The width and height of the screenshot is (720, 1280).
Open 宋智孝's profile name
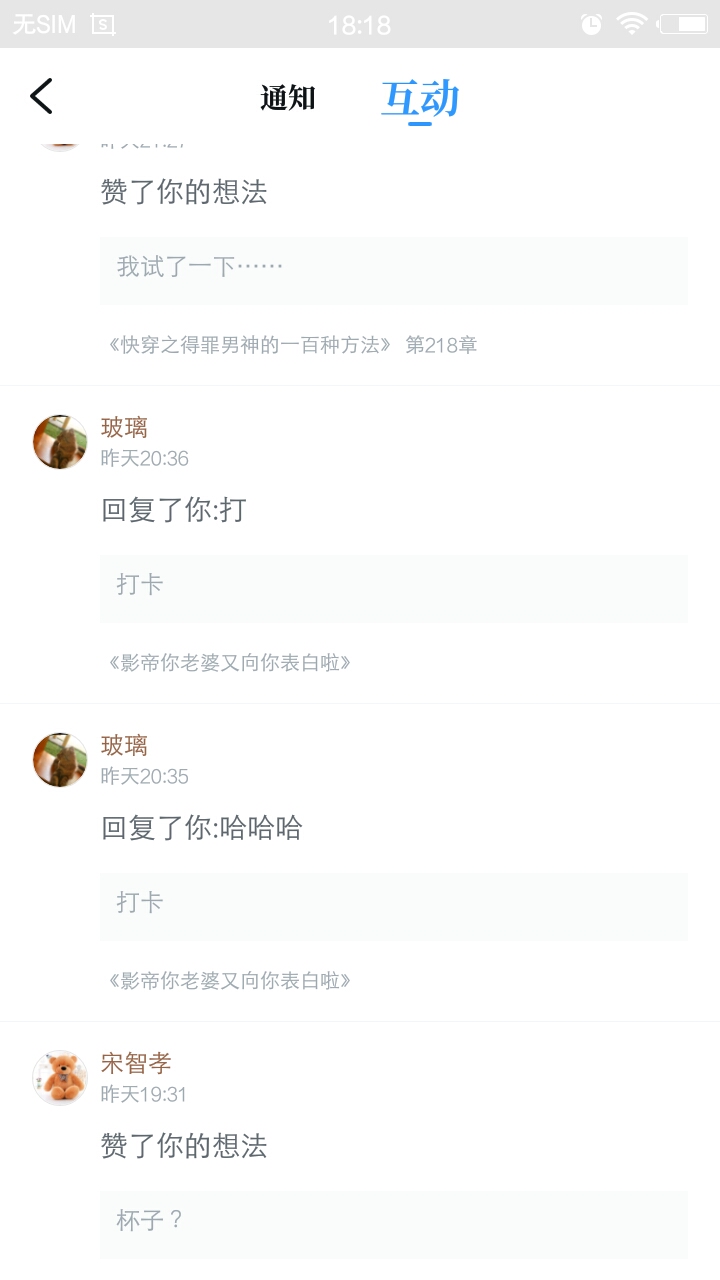point(136,1063)
